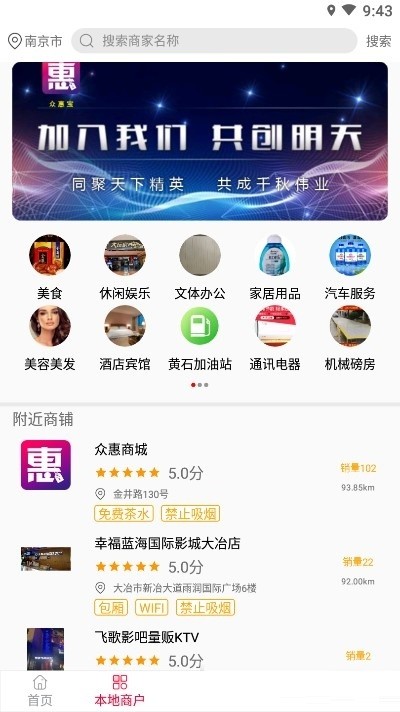Switch to the 首页 tab
The width and height of the screenshot is (400, 712).
pyautogui.click(x=40, y=690)
